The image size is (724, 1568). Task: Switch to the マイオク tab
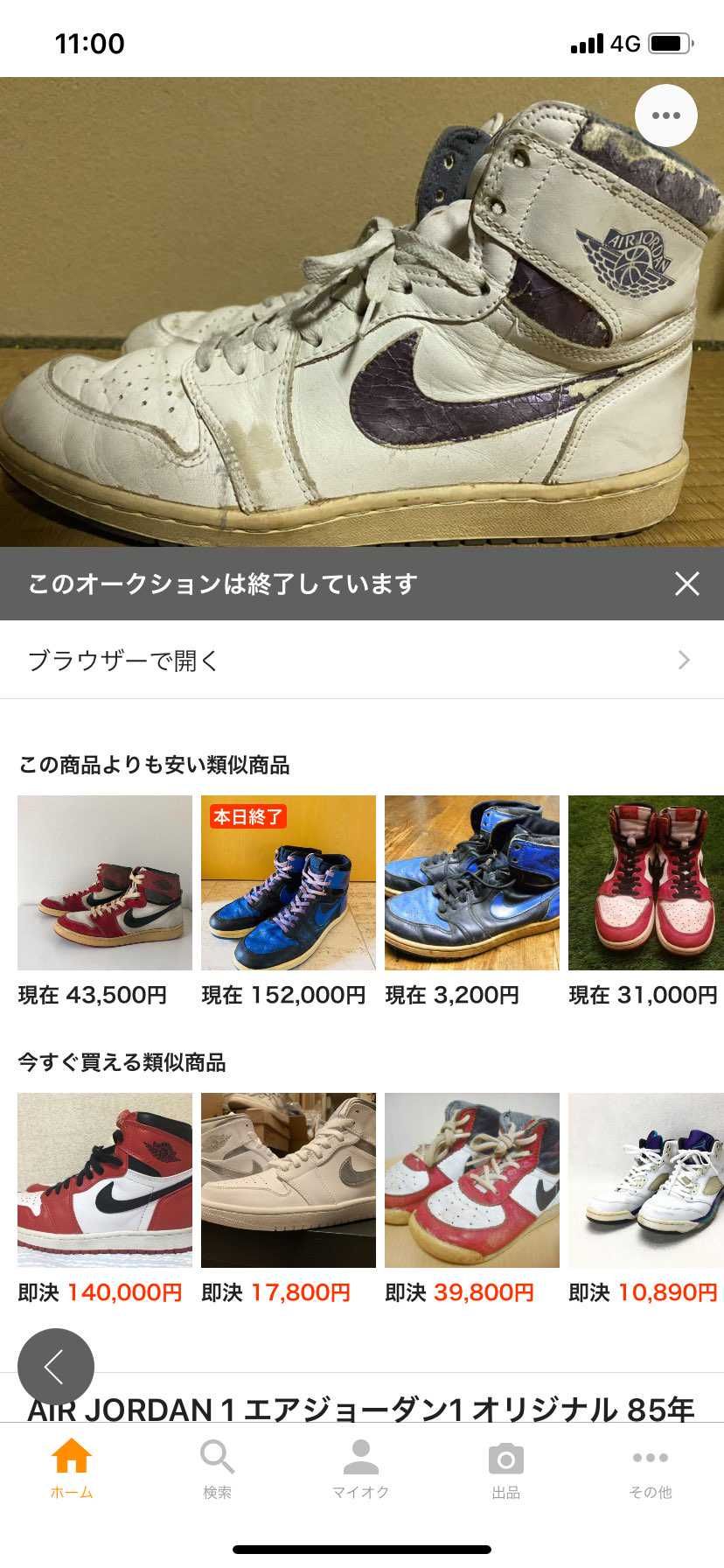pos(361,1470)
